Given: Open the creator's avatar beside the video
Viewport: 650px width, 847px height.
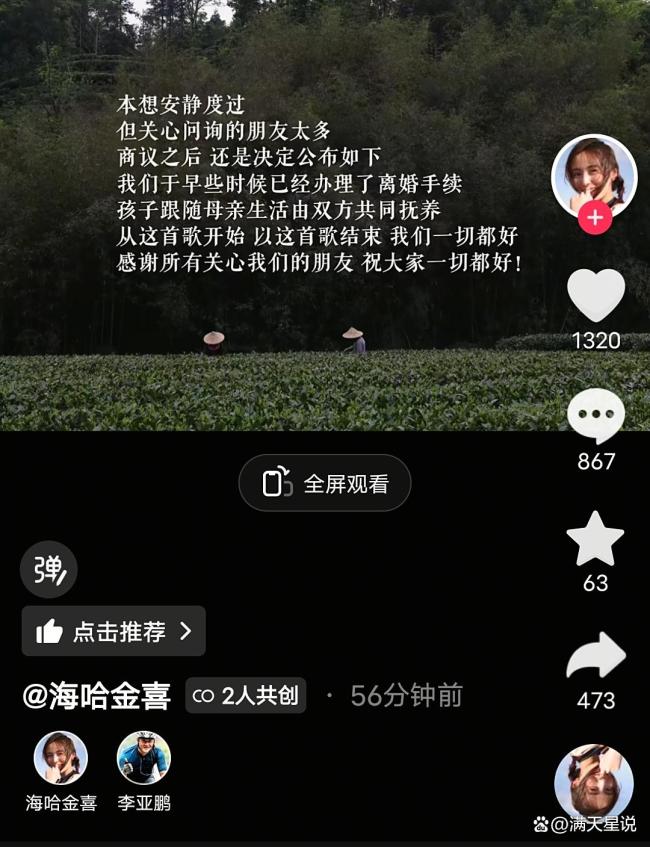Looking at the screenshot, I should coord(594,175).
